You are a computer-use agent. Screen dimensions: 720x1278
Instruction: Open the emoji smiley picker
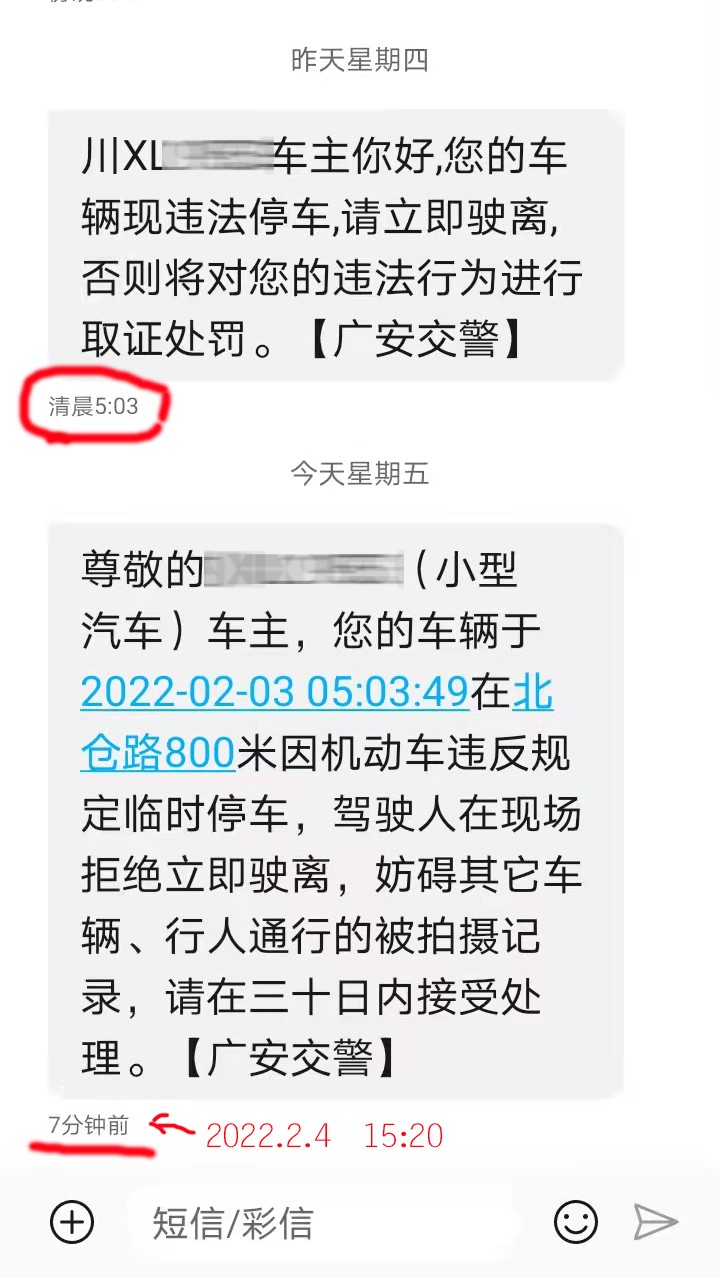[x=576, y=1222]
